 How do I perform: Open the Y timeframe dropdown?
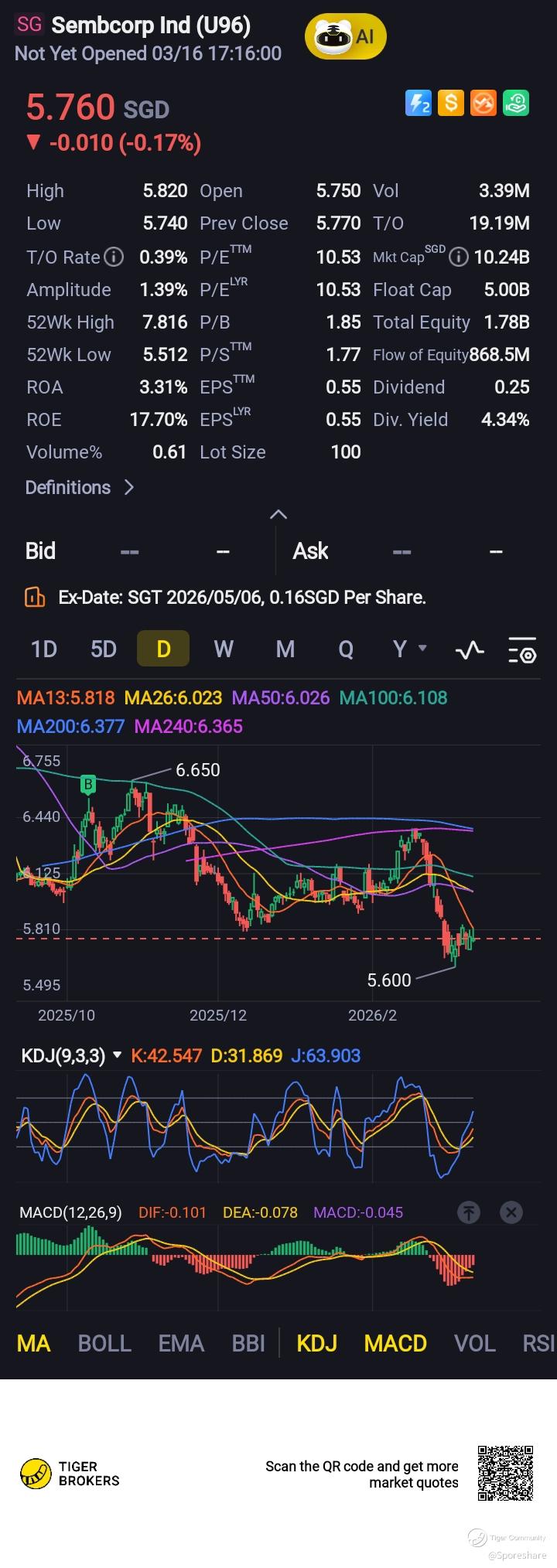(408, 649)
